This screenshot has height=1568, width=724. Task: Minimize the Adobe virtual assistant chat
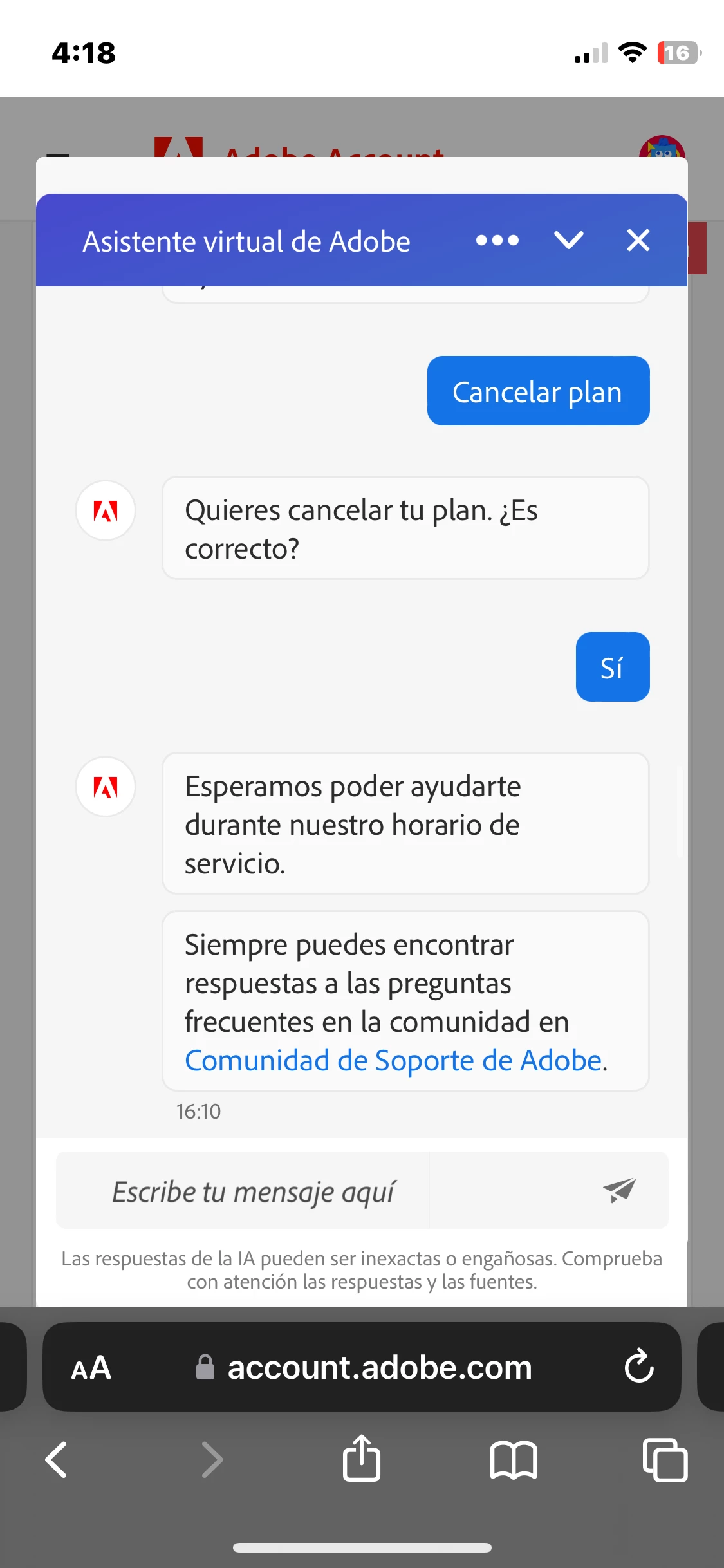[x=569, y=241]
